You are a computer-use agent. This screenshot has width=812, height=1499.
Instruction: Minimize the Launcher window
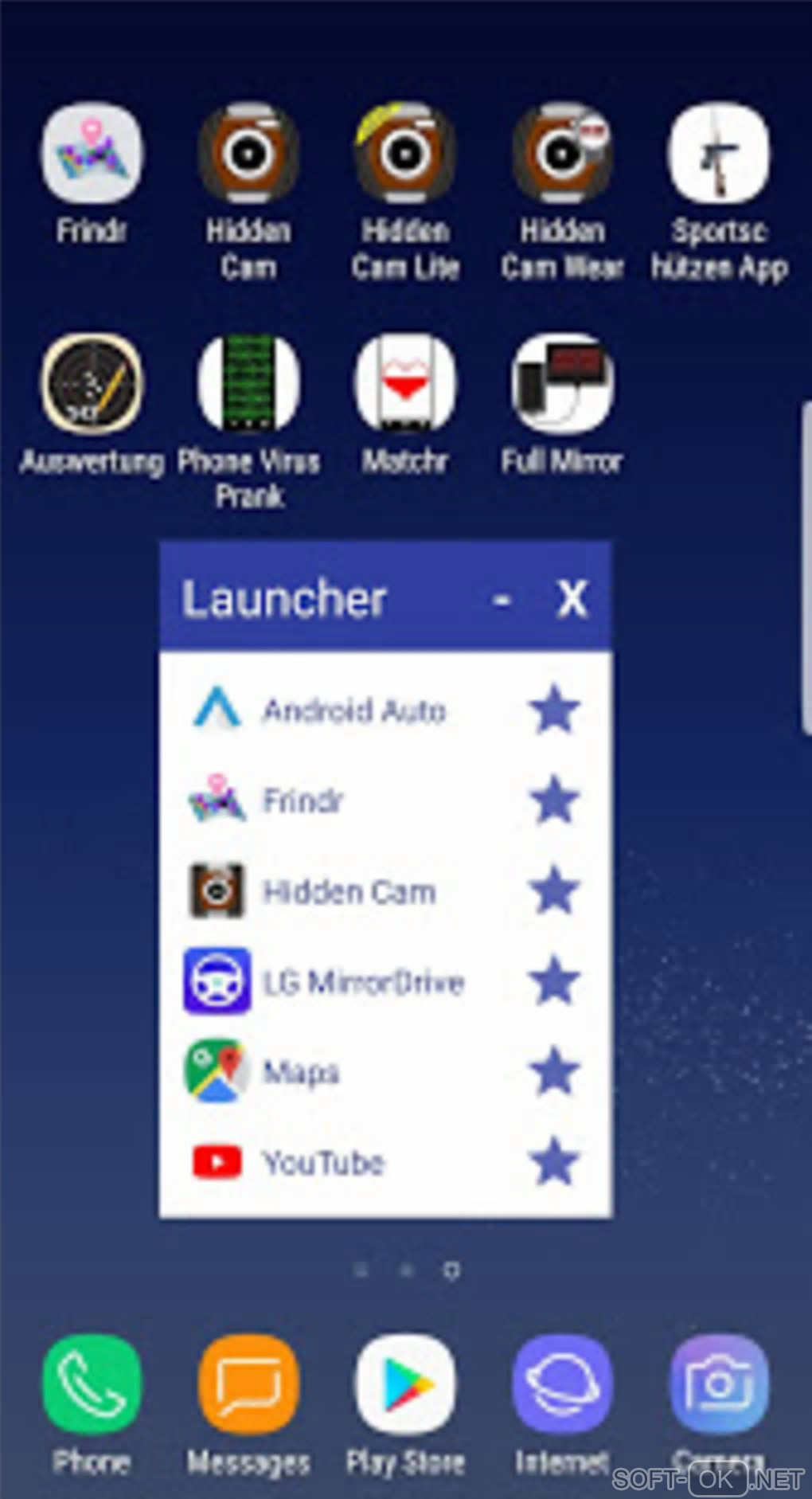502,599
